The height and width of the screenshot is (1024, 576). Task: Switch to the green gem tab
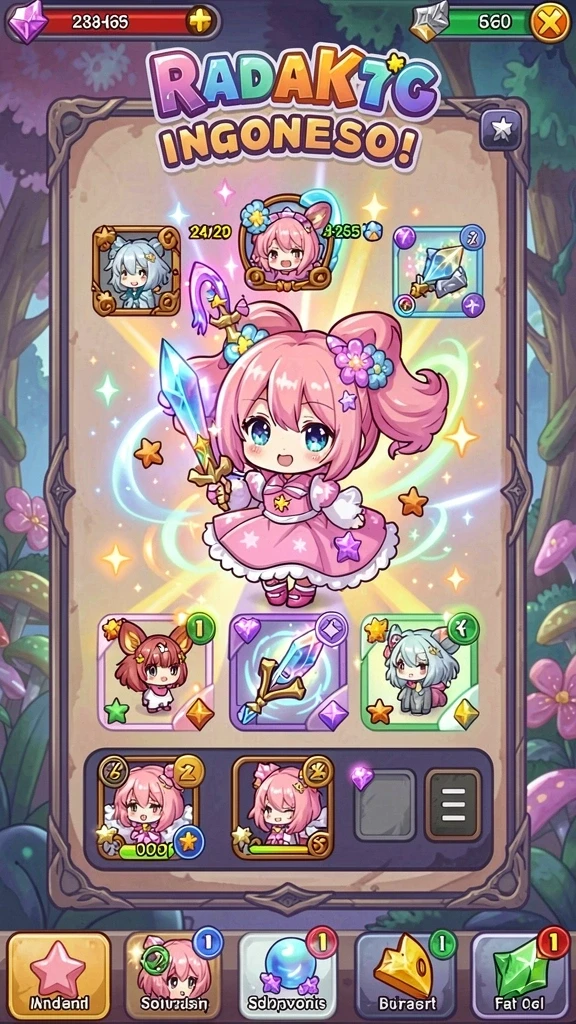pos(520,976)
